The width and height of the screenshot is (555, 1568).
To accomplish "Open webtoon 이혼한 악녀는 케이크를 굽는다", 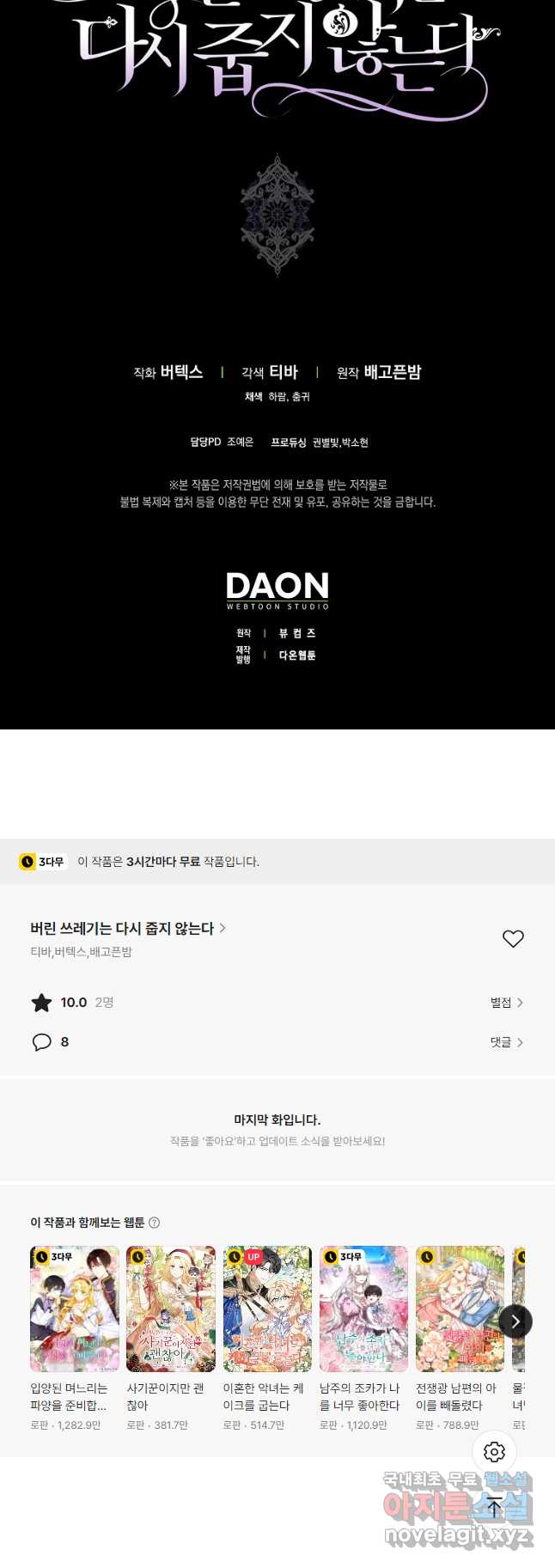I will point(267,1309).
